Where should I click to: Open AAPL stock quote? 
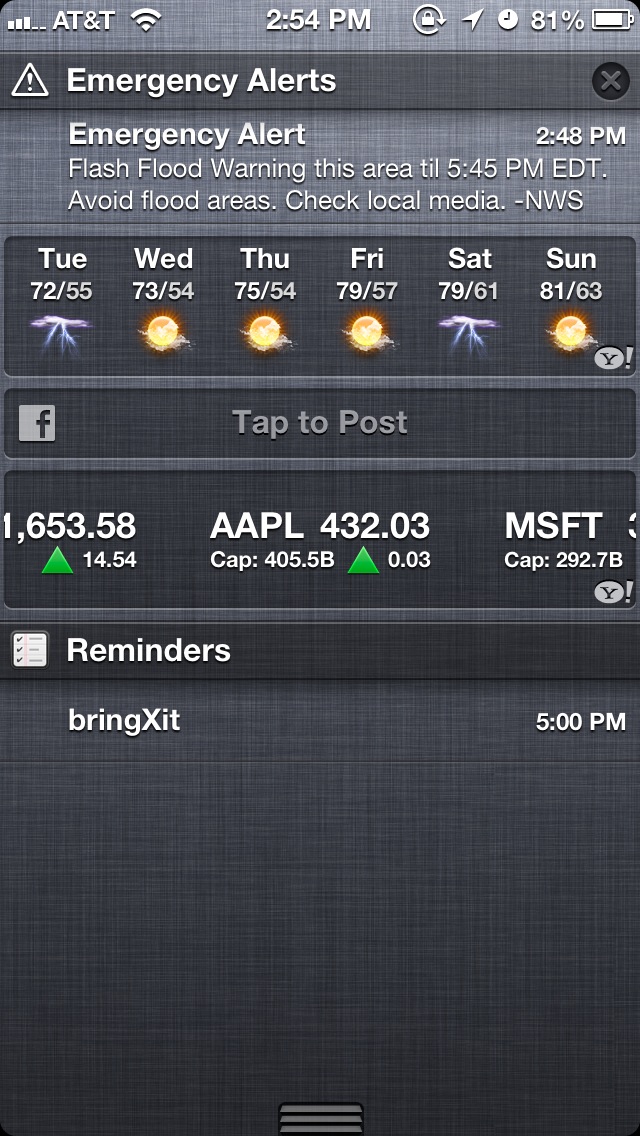click(320, 540)
